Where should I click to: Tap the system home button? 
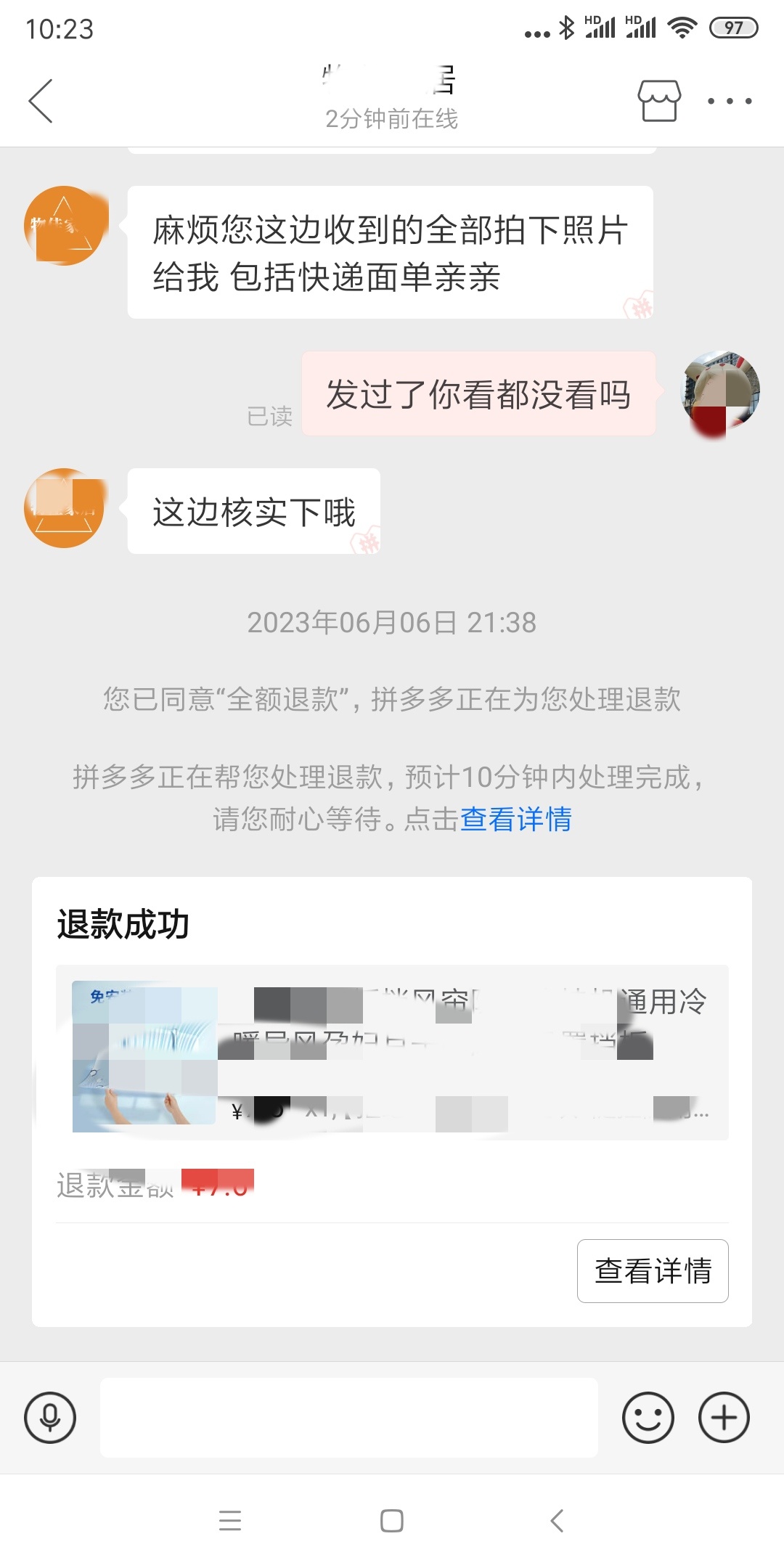coord(392,1520)
